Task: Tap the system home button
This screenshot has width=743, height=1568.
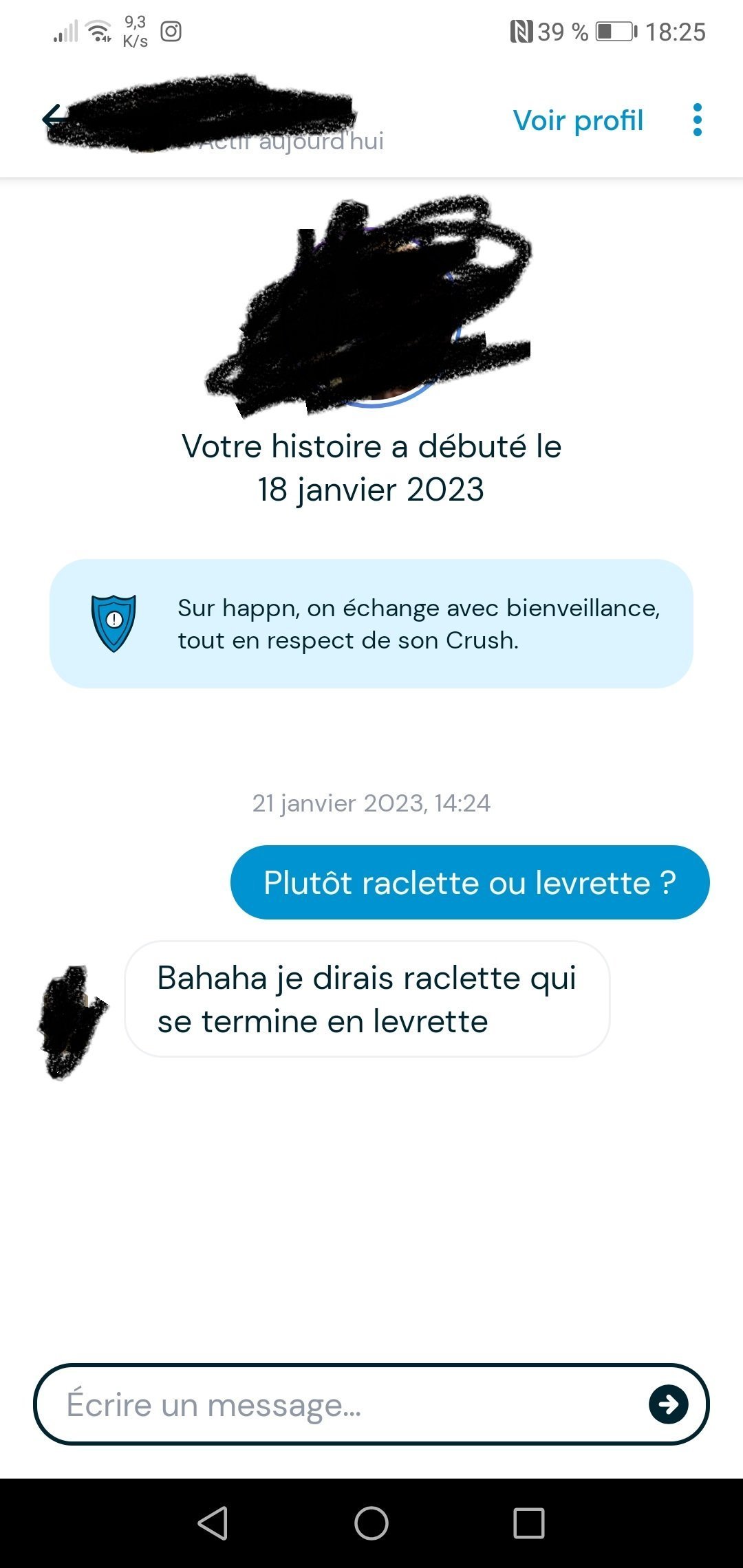Action: click(371, 1523)
